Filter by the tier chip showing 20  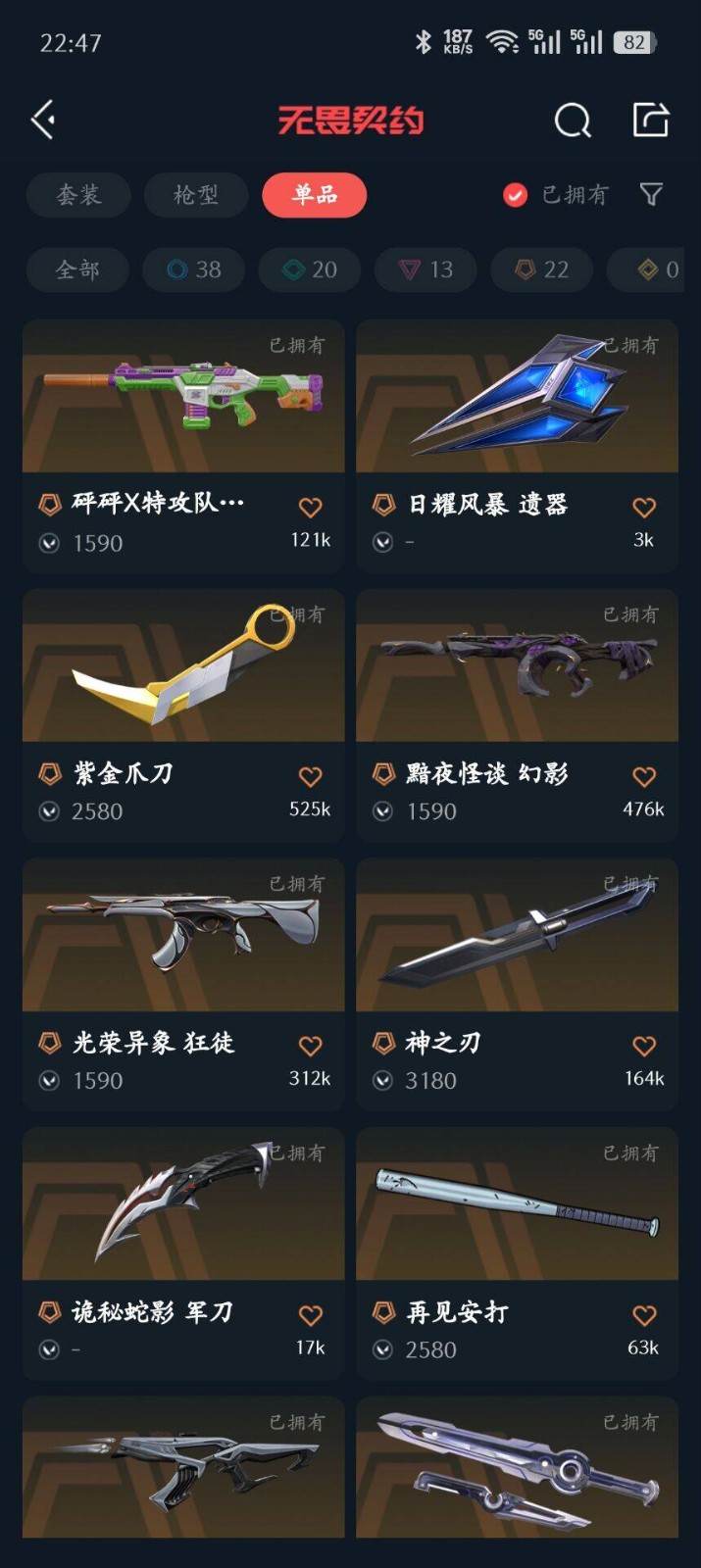310,269
